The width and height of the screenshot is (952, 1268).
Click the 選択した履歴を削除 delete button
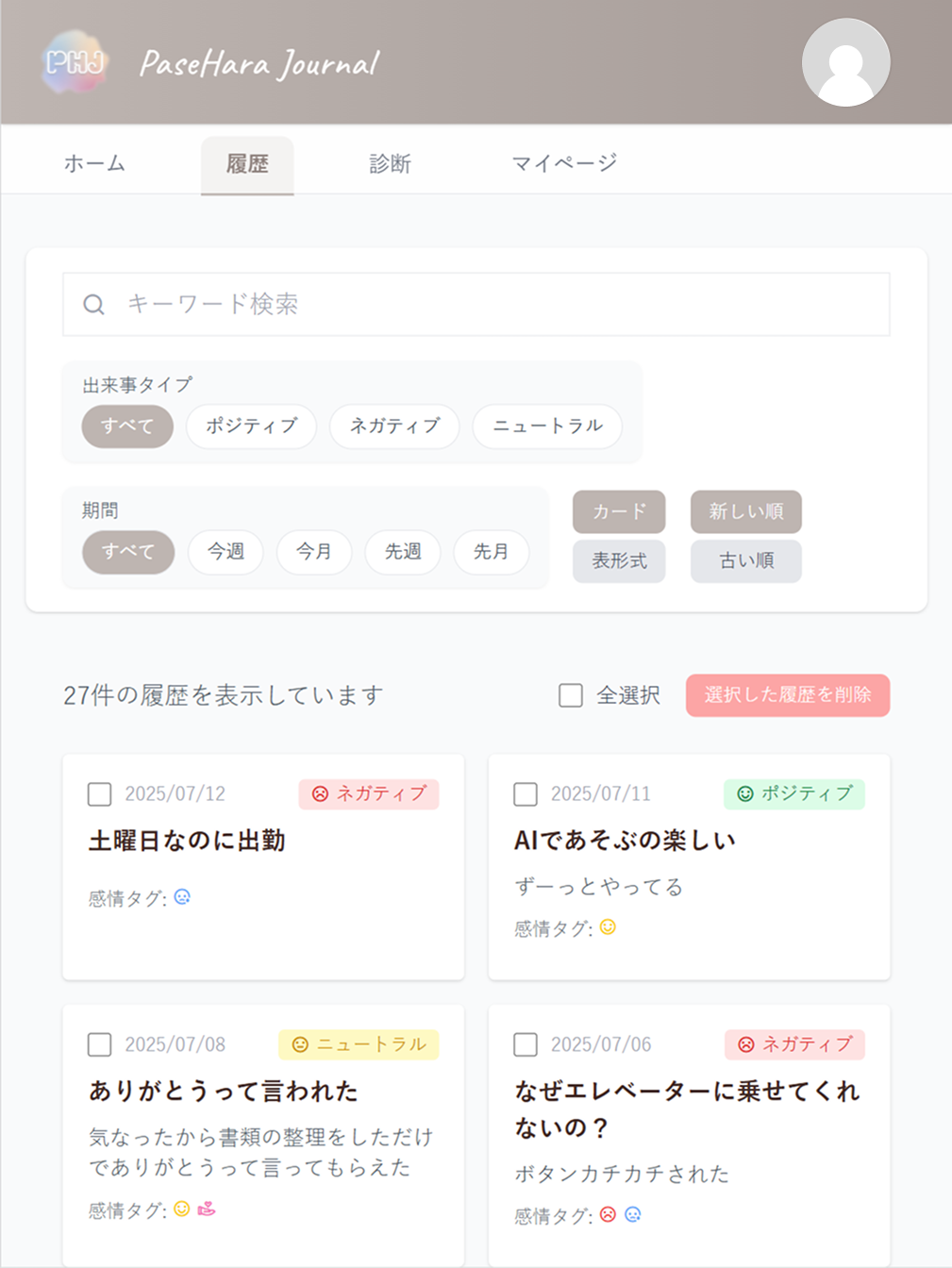[x=787, y=695]
